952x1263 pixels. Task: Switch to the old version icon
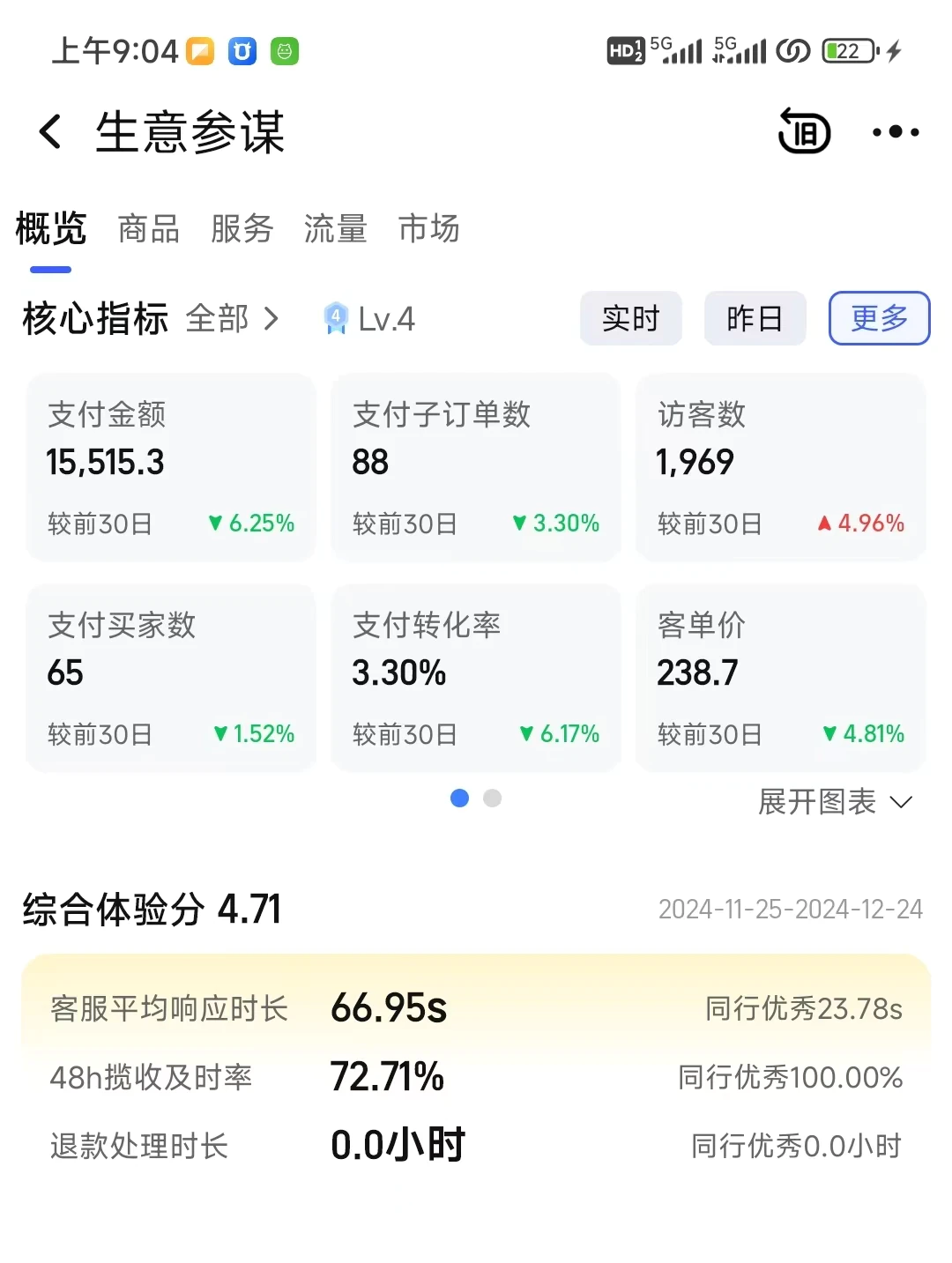[804, 131]
